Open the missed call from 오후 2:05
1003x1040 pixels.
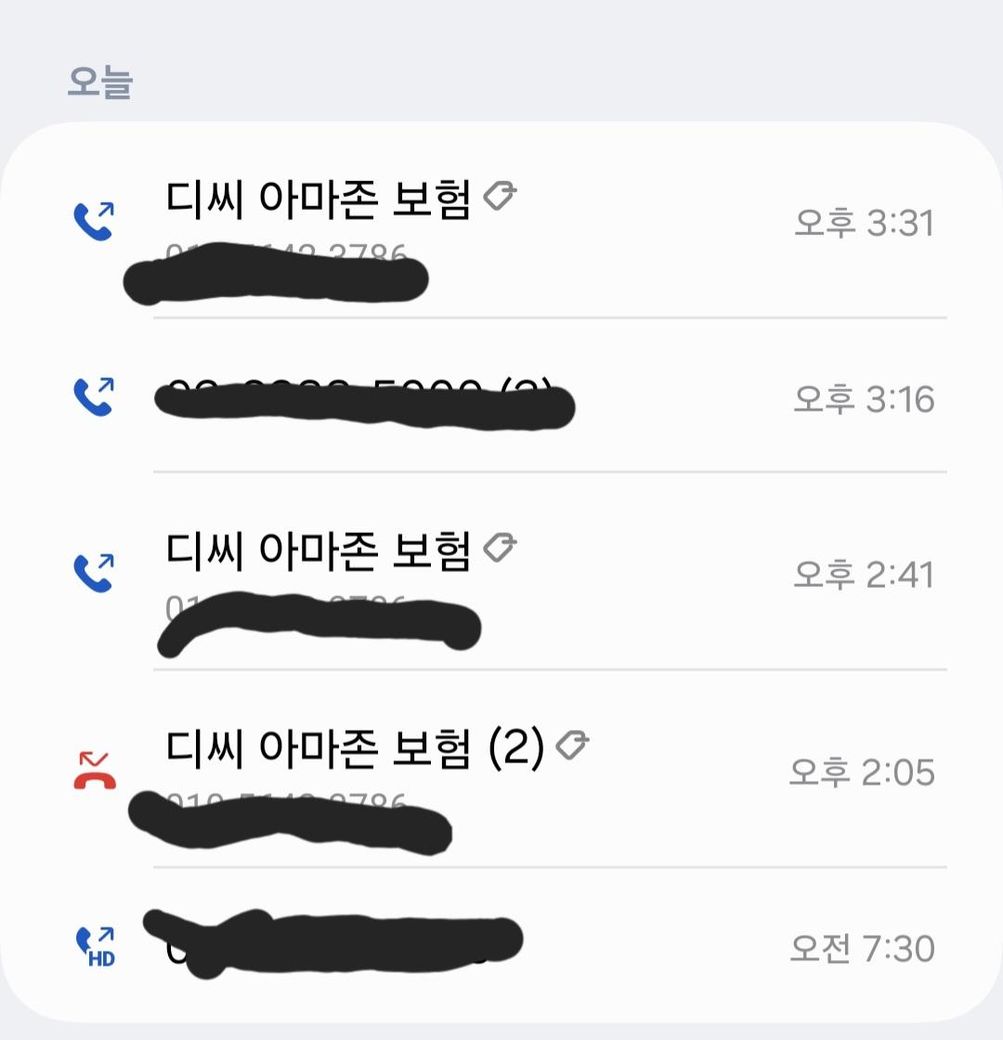pos(502,769)
